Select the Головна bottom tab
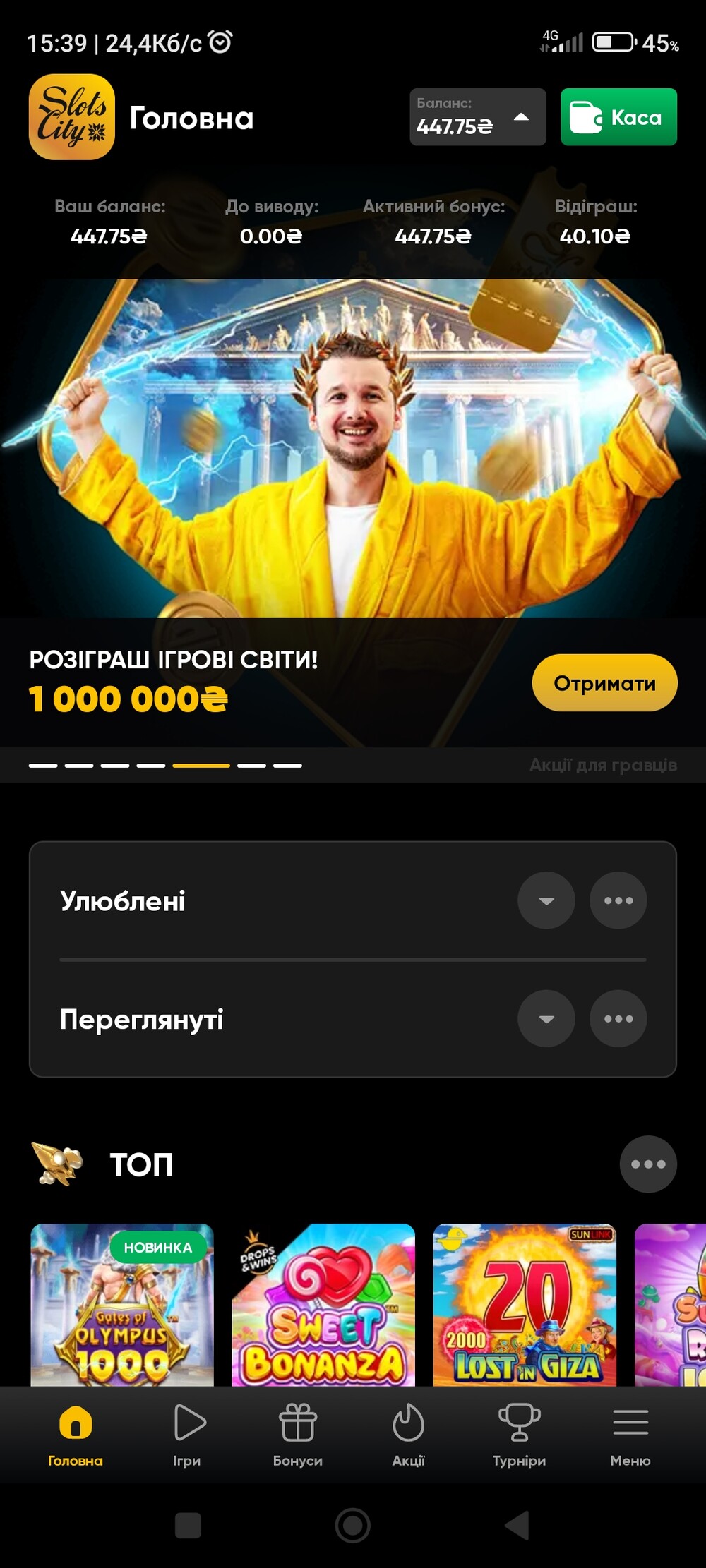Image resolution: width=706 pixels, height=1568 pixels. coord(76,1436)
